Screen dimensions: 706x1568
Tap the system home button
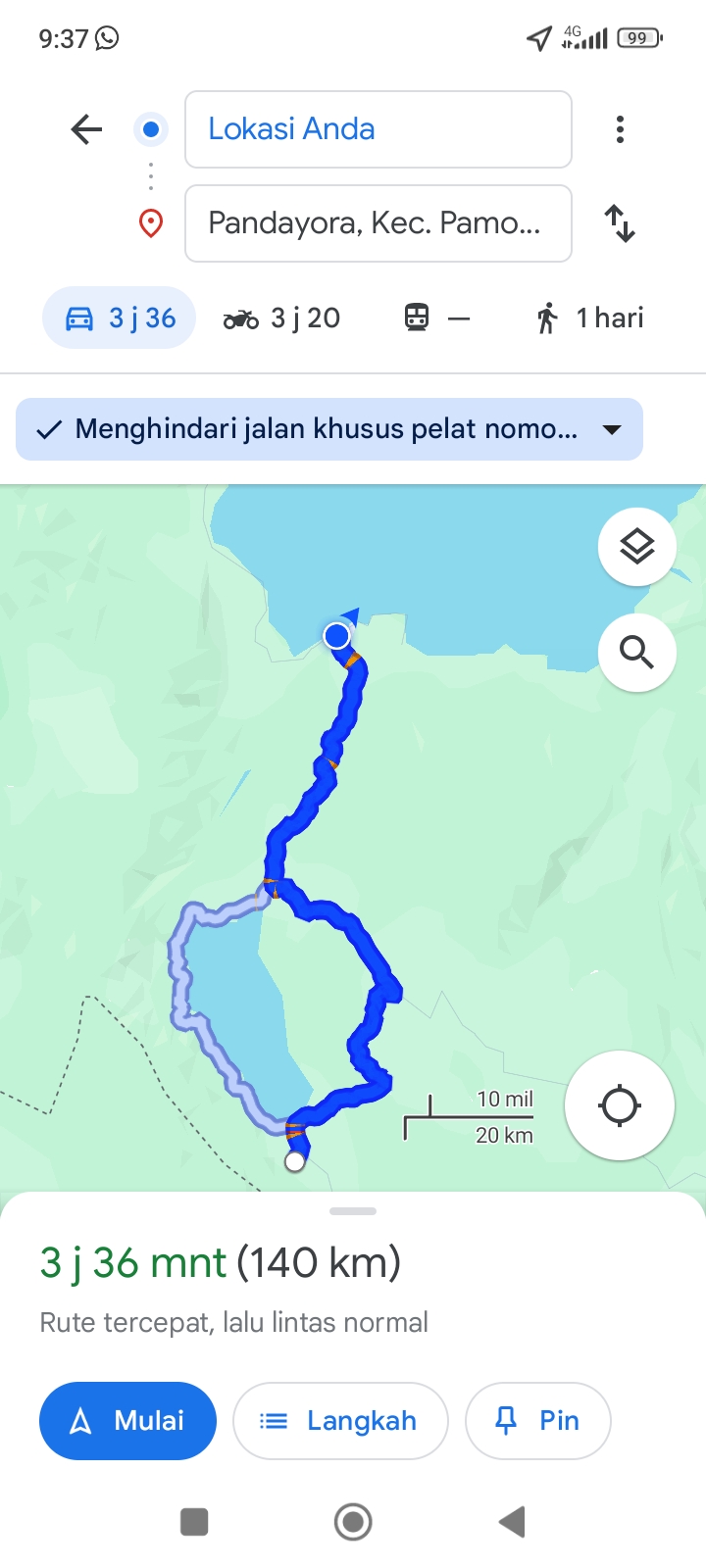[353, 1522]
